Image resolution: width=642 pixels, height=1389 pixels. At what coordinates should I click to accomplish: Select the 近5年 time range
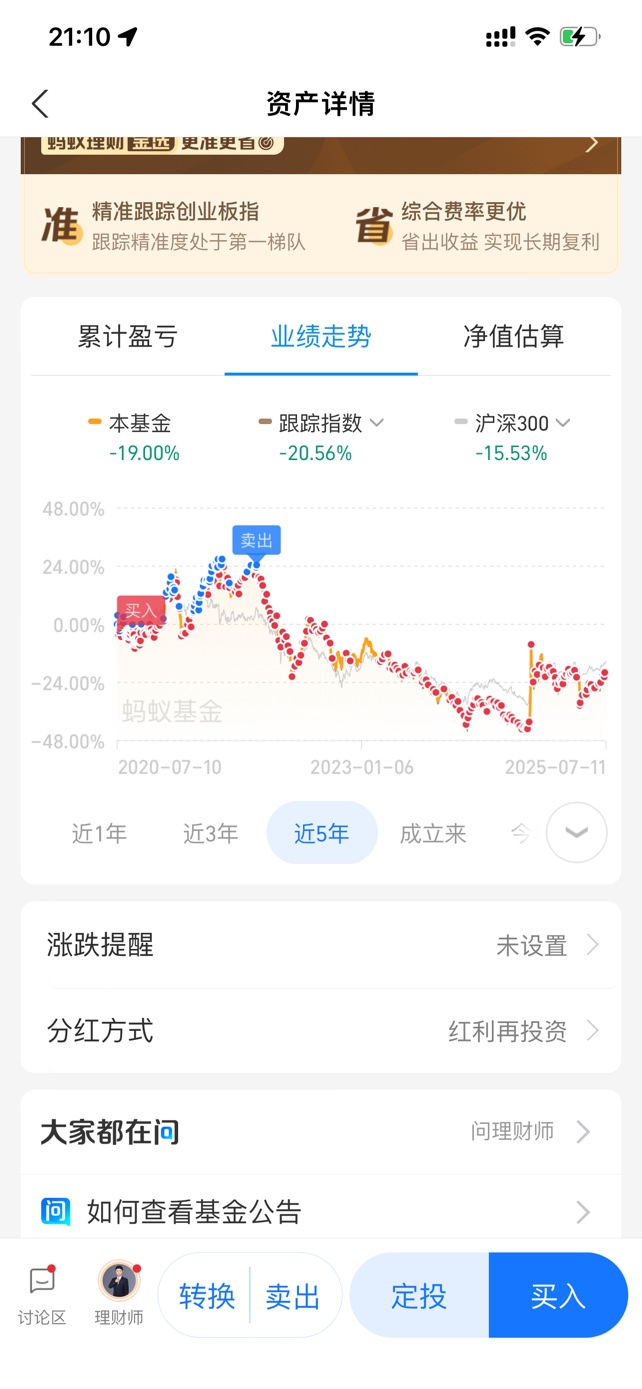(322, 833)
